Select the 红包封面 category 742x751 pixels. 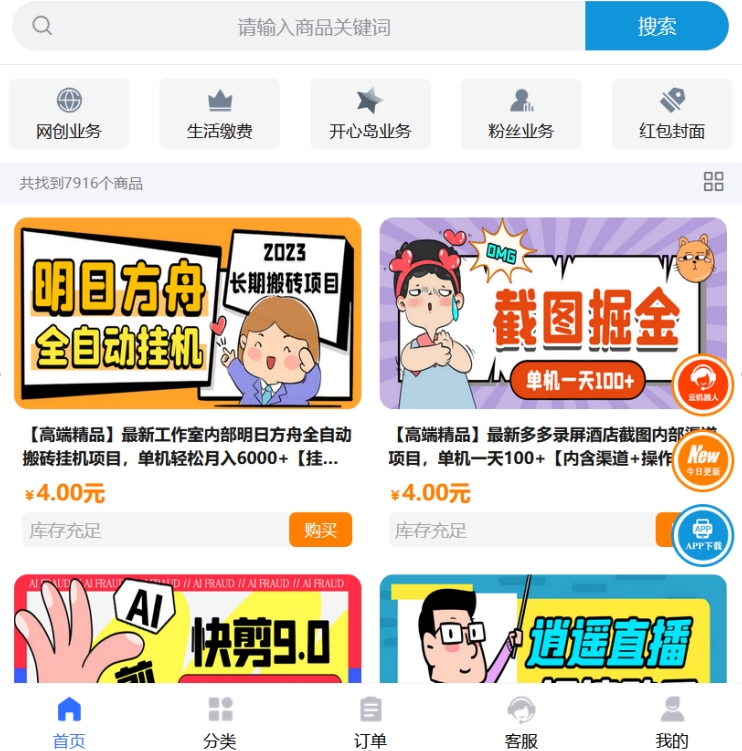(671, 114)
